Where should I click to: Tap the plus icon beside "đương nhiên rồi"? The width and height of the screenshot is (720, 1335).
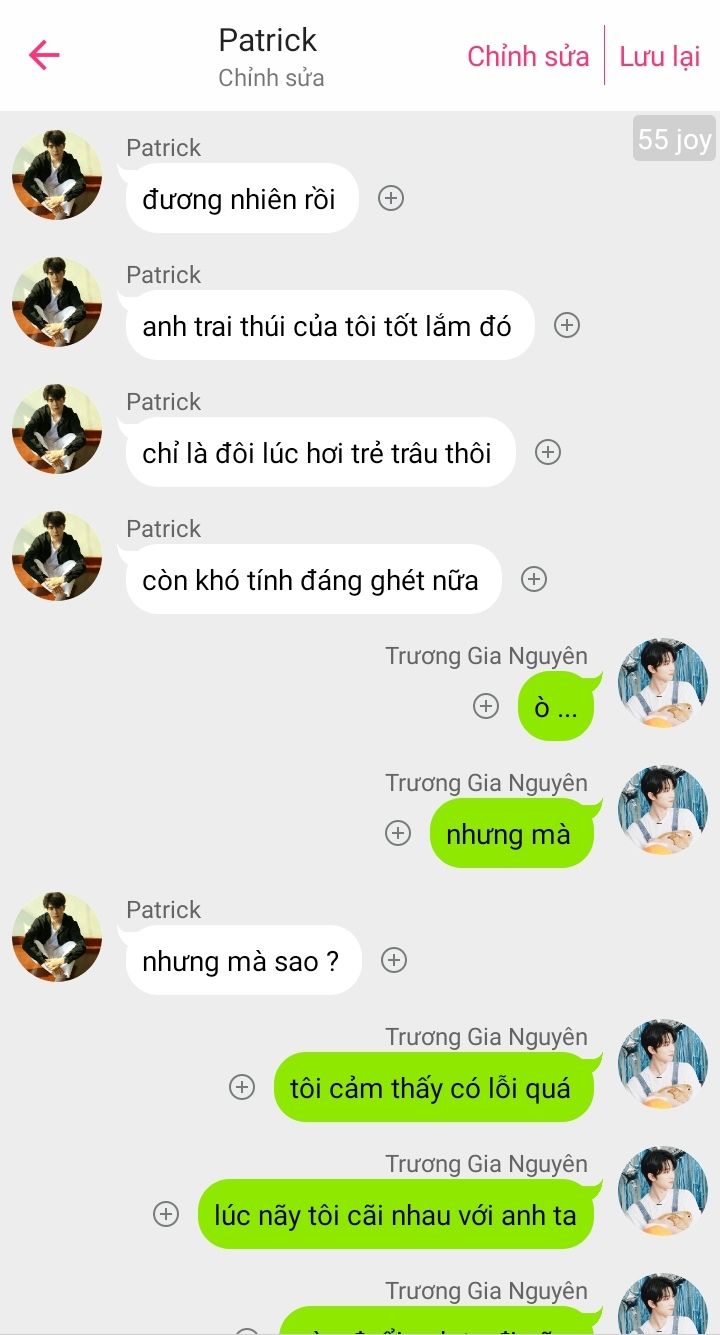pos(391,198)
